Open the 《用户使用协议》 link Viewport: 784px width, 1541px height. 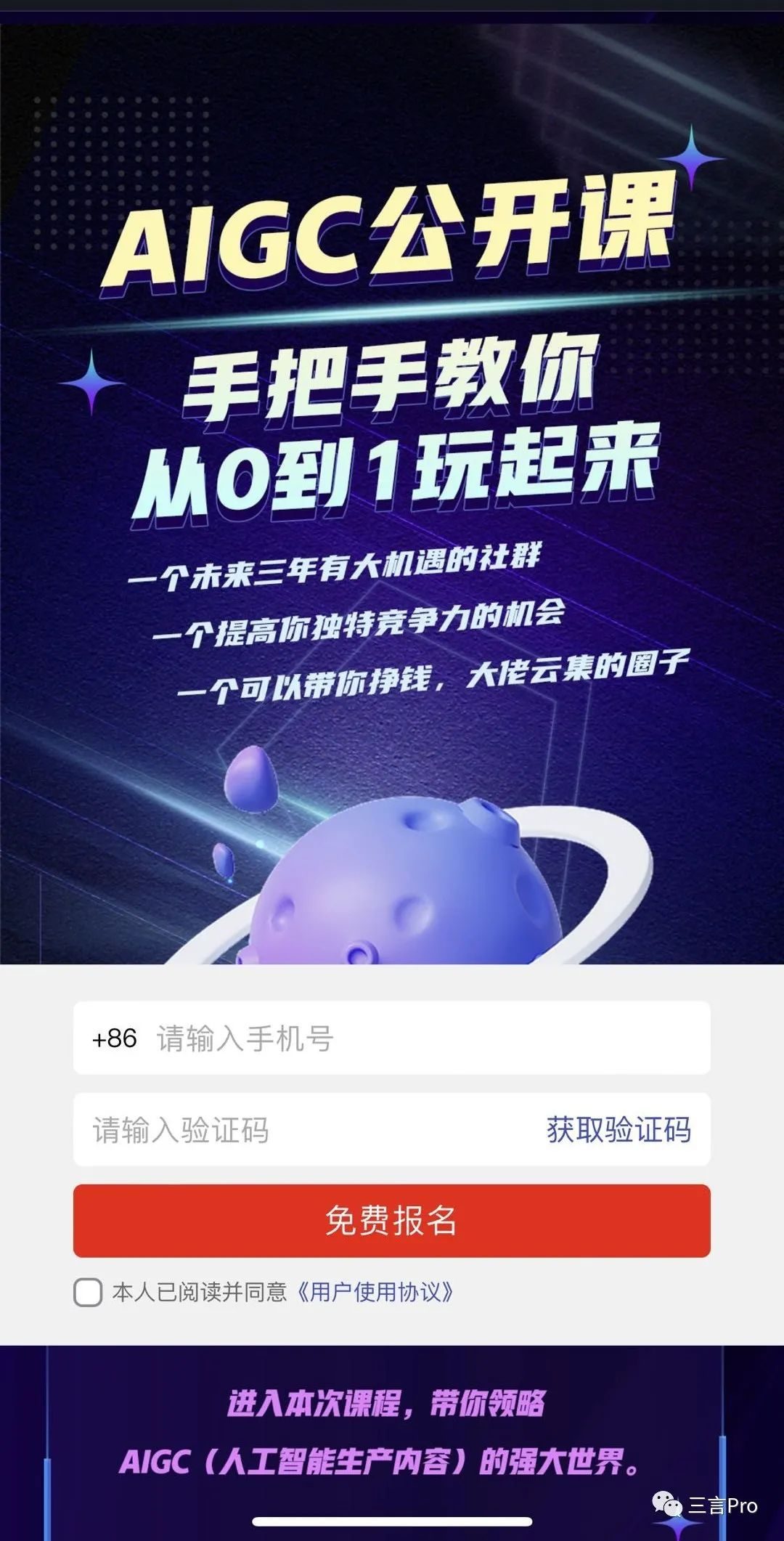[375, 1292]
